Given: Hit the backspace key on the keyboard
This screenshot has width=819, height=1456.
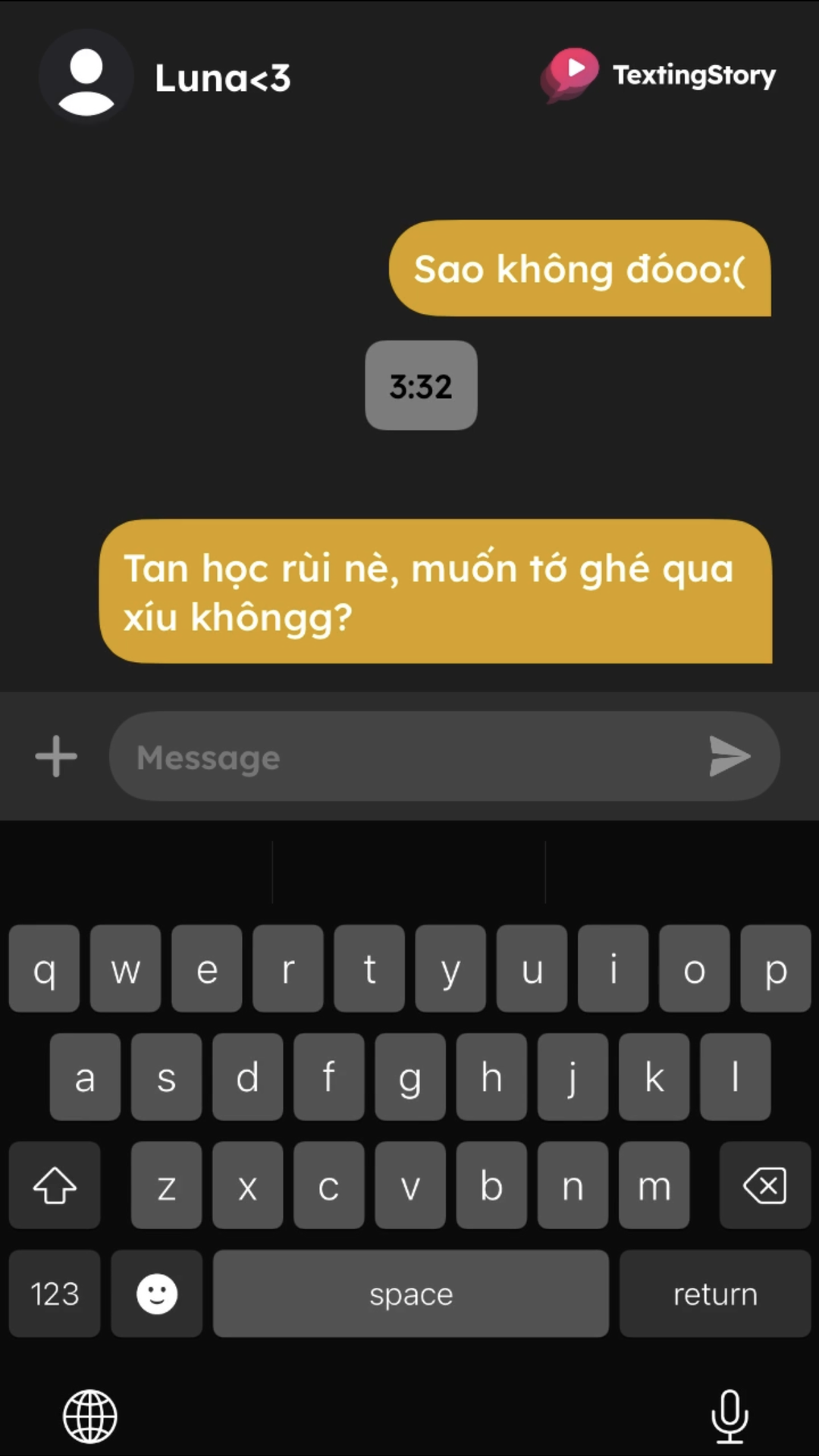Looking at the screenshot, I should (764, 1185).
